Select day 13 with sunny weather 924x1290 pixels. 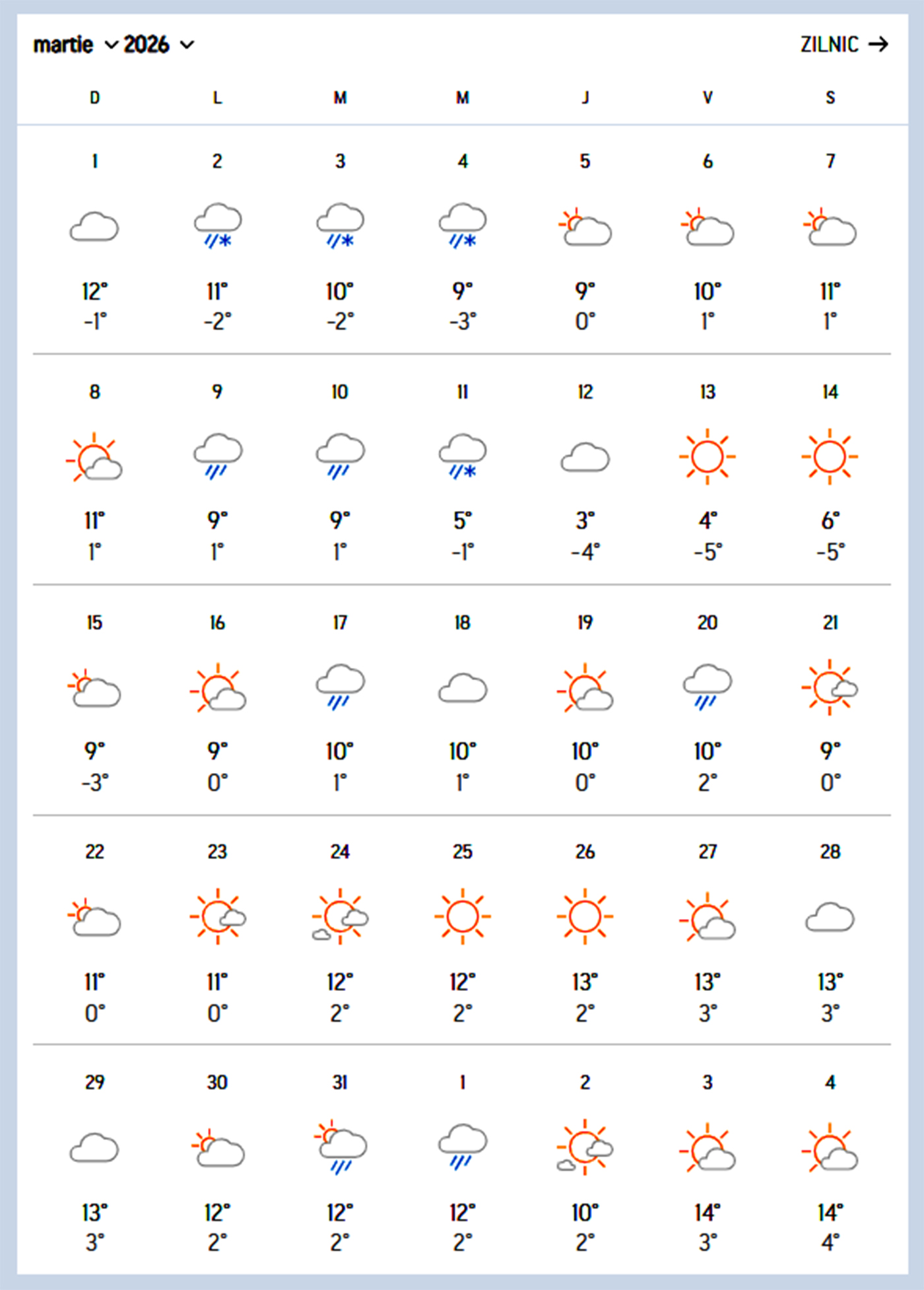pos(707,469)
